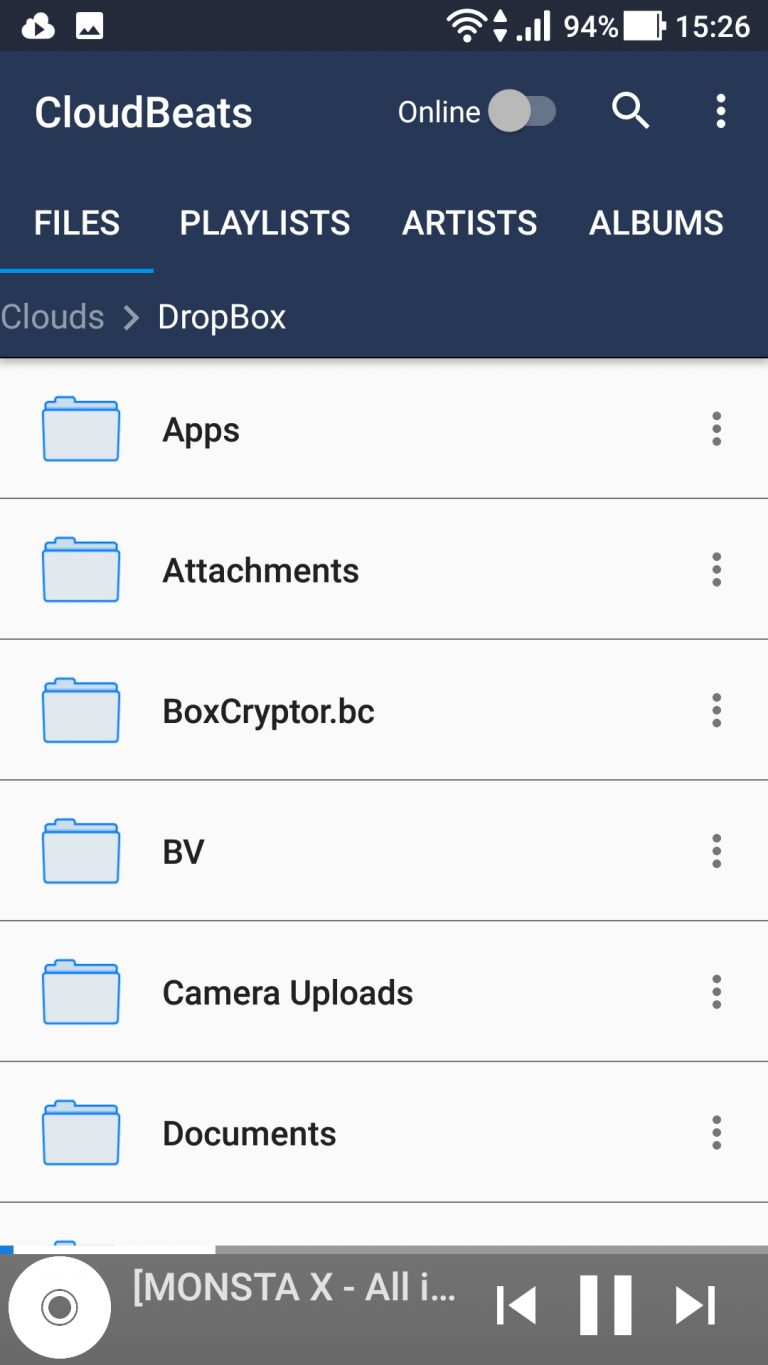Image resolution: width=768 pixels, height=1365 pixels.
Task: Click the Apps folder icon
Action: 80,429
